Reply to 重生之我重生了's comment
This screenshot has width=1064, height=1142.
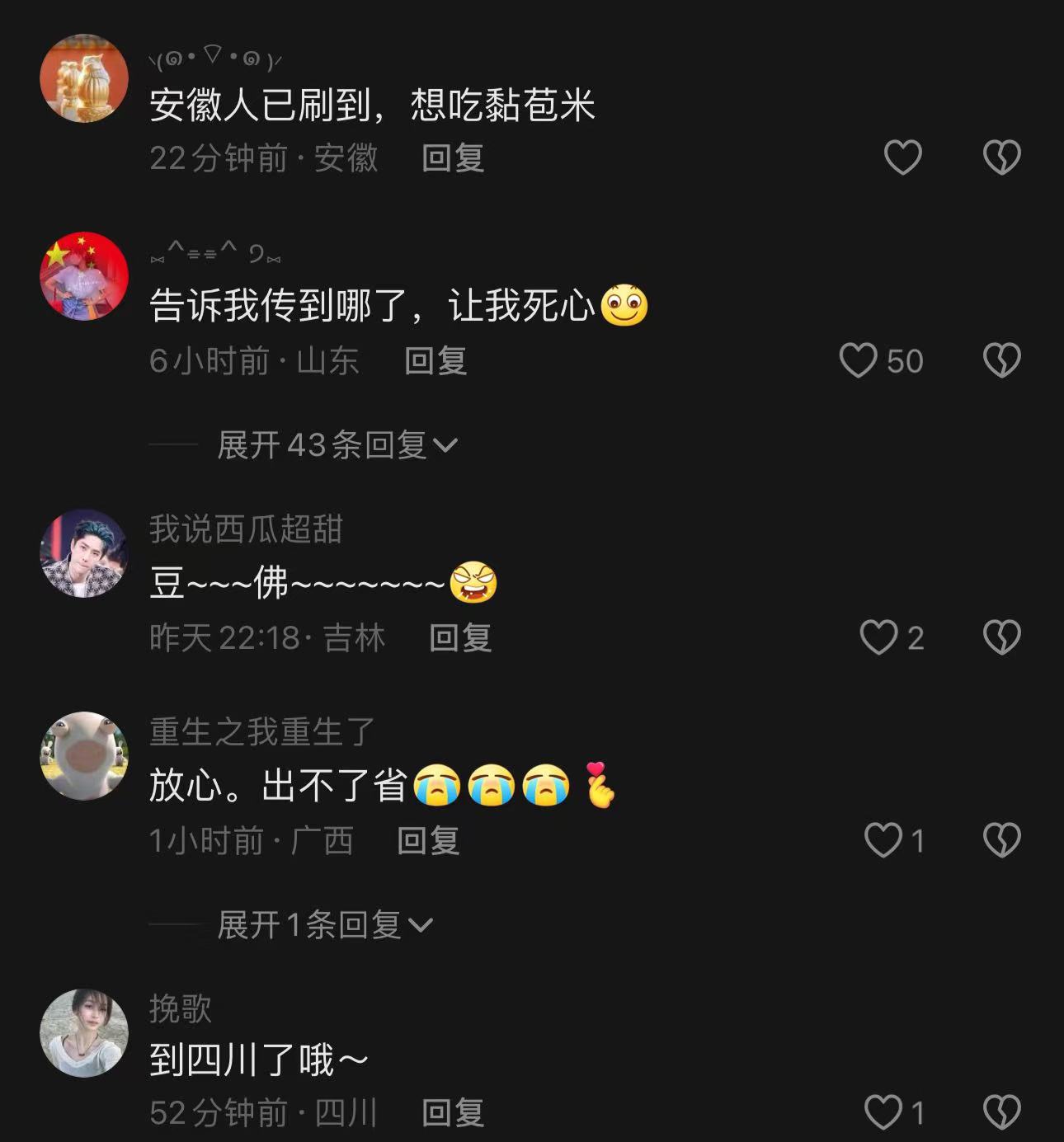click(427, 841)
